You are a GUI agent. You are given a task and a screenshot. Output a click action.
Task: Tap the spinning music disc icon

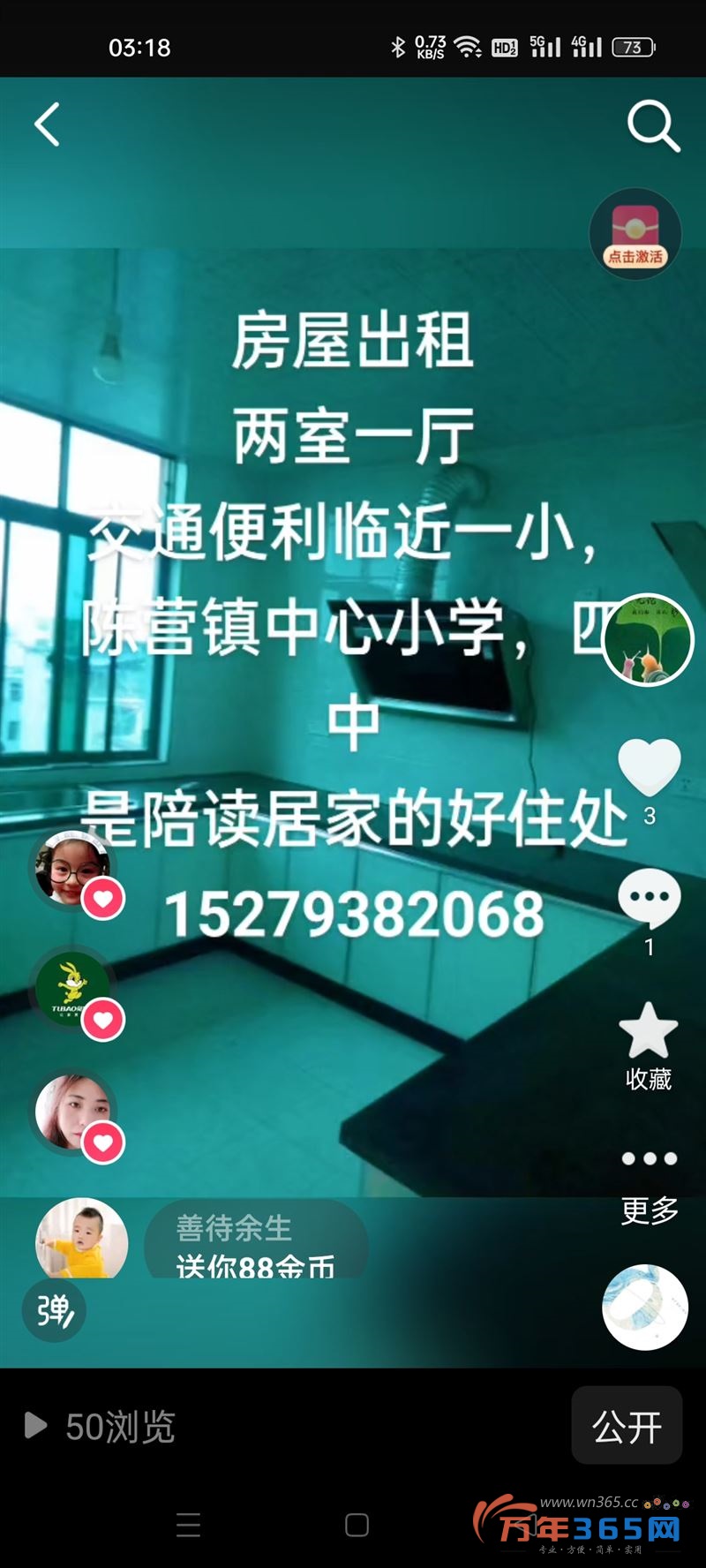tap(645, 1307)
